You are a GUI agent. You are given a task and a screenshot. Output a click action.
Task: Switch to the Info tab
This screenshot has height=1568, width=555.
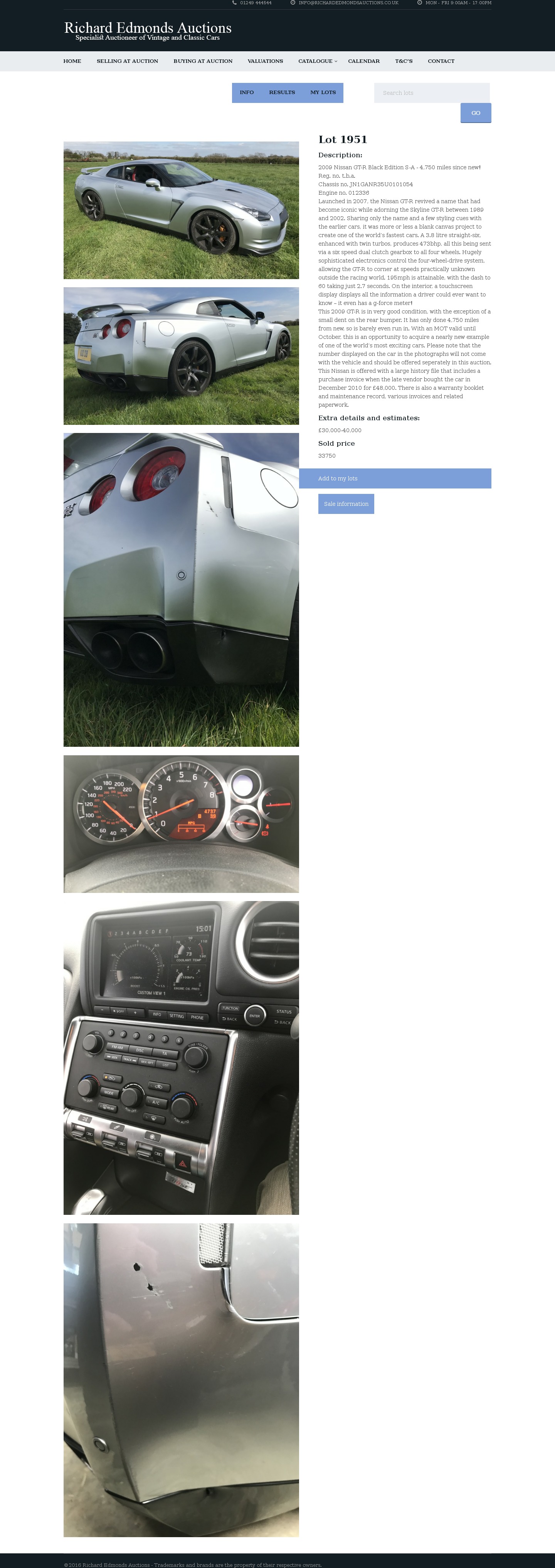click(x=246, y=93)
